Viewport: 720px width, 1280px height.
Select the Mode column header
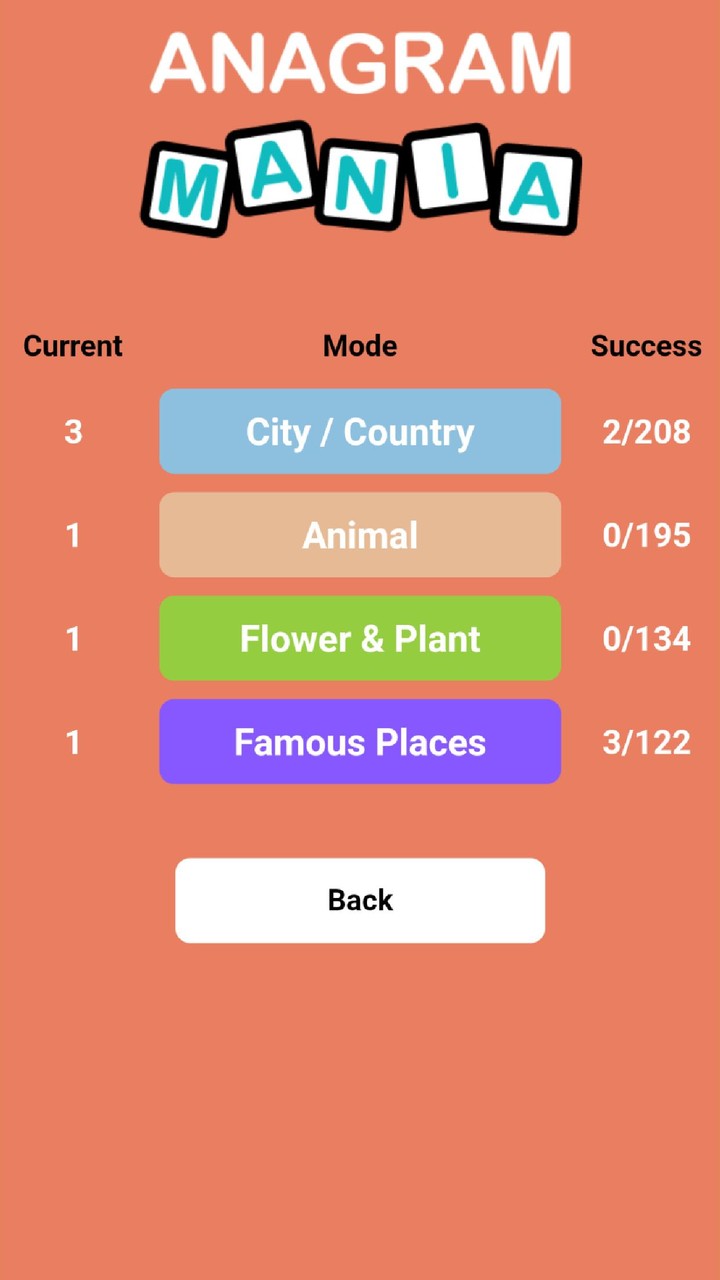click(x=359, y=345)
